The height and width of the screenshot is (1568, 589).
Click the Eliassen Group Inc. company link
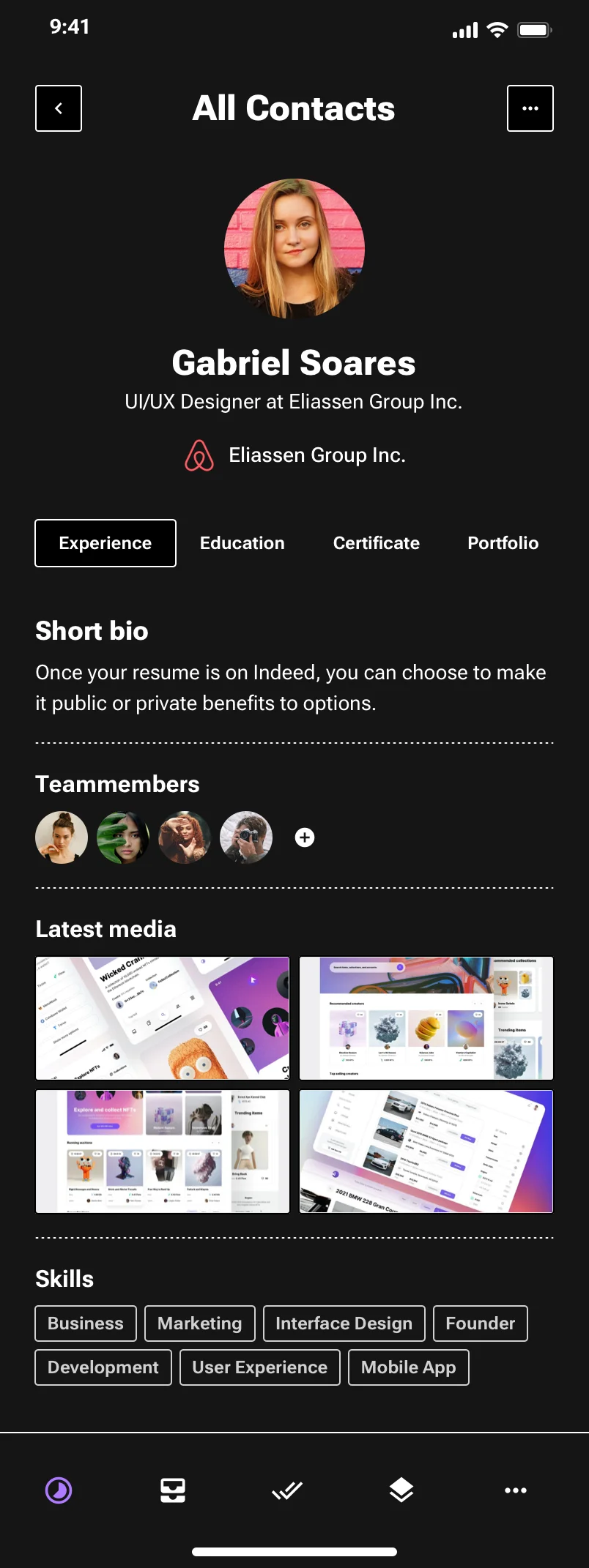(317, 455)
